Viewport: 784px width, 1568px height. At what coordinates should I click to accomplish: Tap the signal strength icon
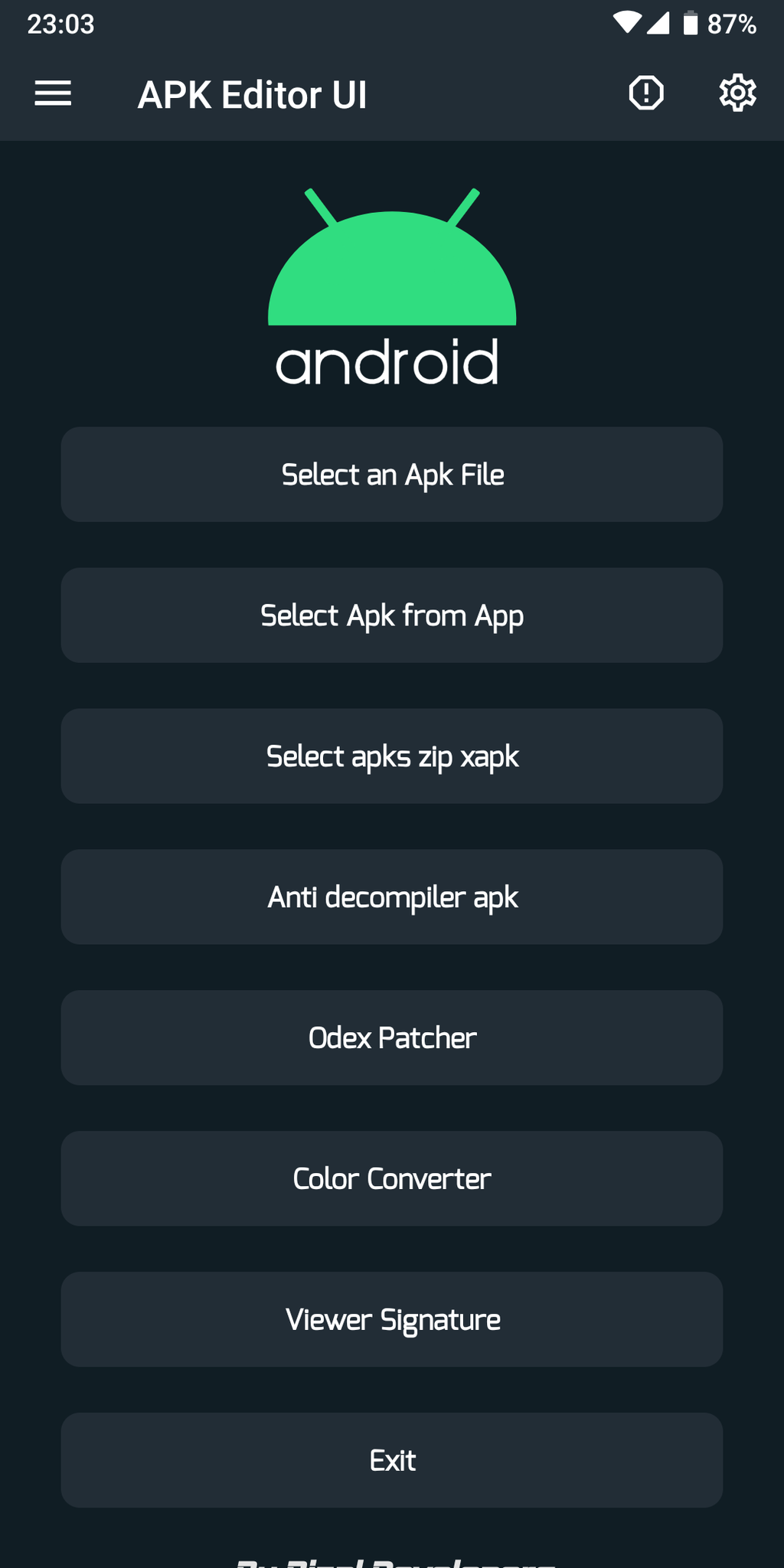(x=660, y=23)
